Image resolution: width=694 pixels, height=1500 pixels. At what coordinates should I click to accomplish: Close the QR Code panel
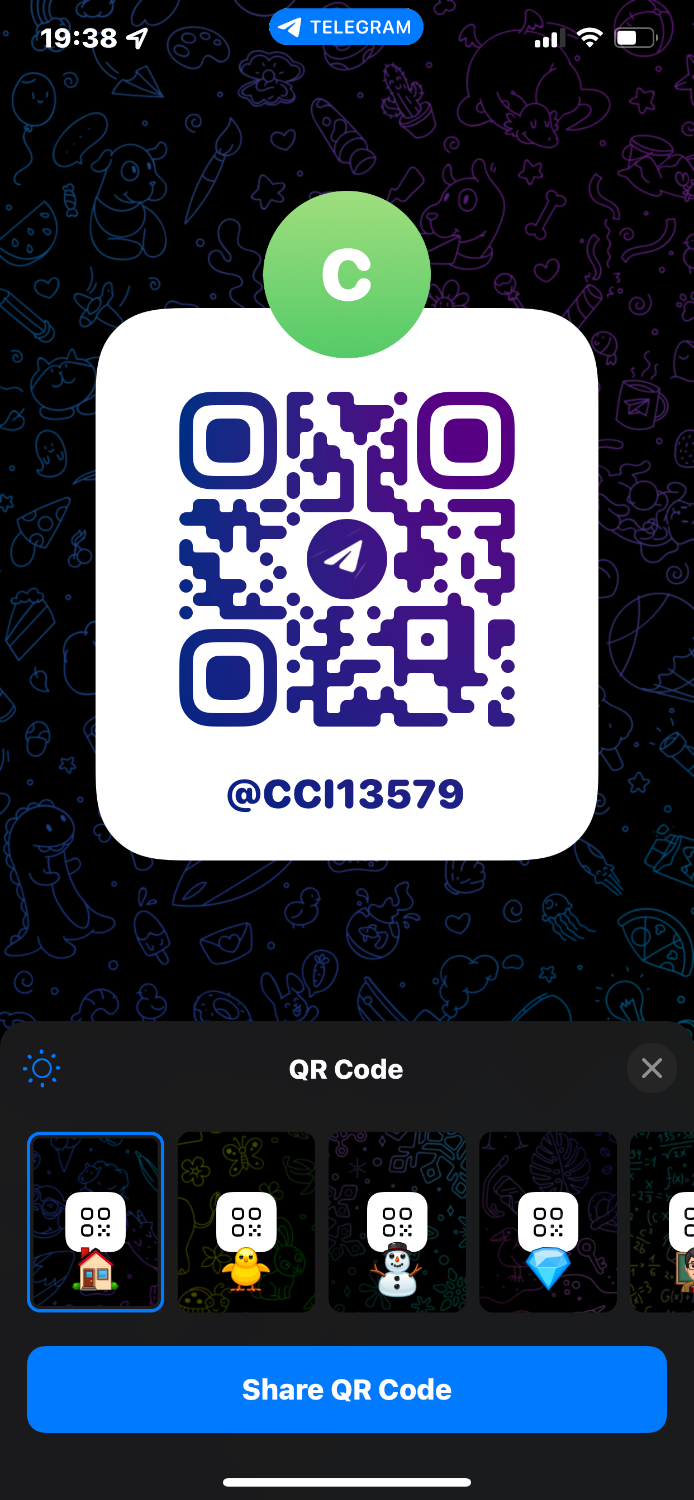[x=652, y=1069]
